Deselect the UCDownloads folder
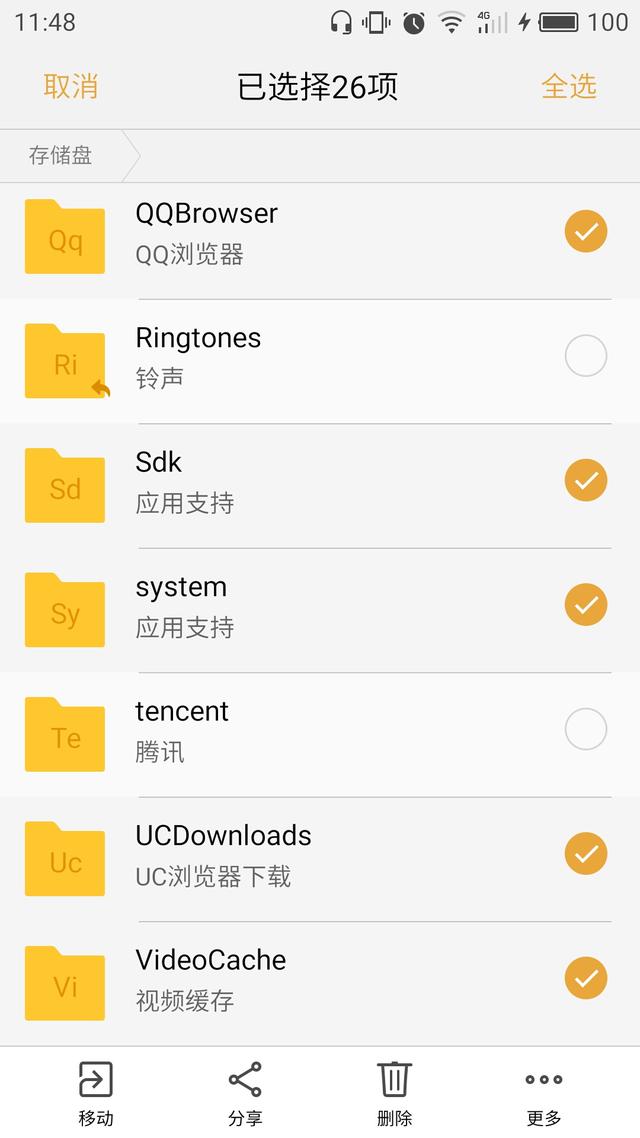The height and width of the screenshot is (1138, 640). [586, 854]
